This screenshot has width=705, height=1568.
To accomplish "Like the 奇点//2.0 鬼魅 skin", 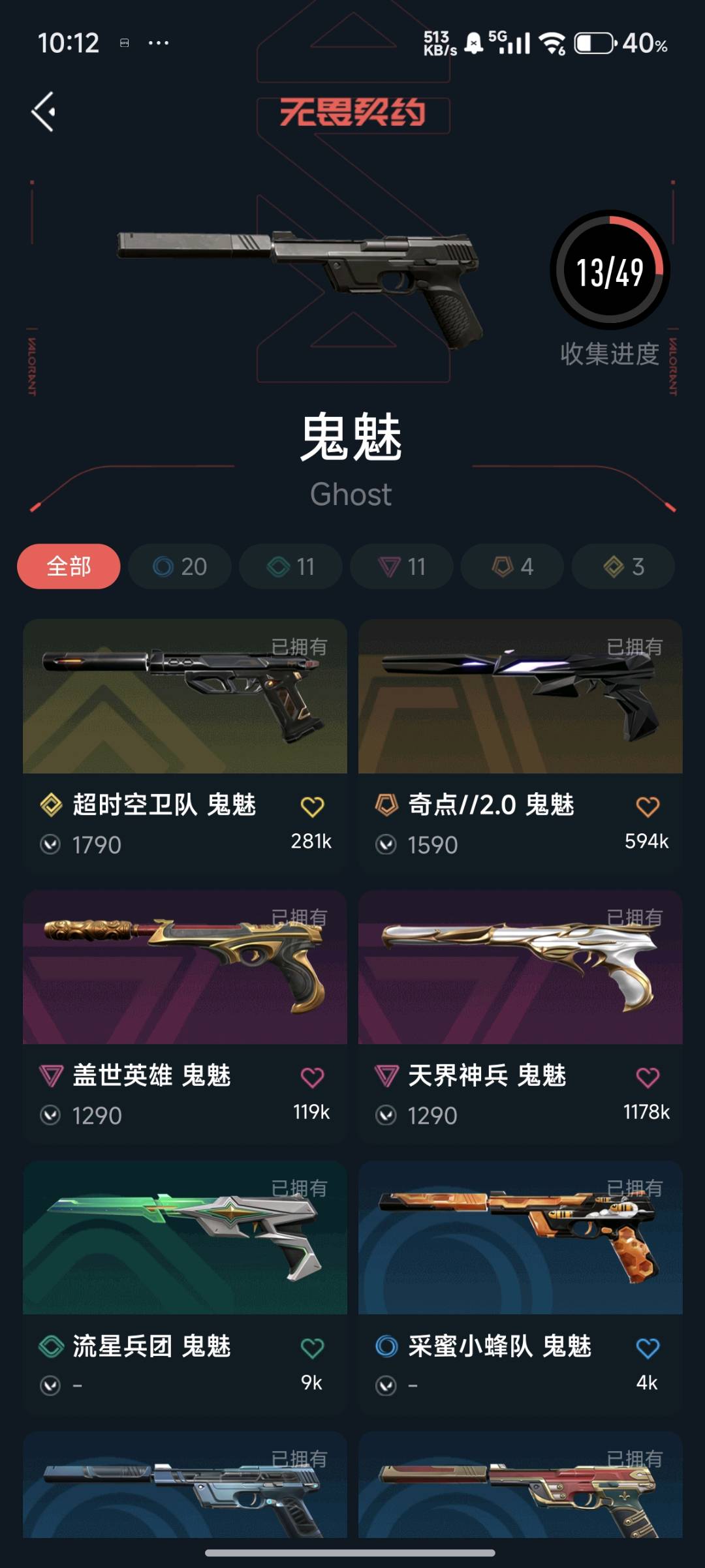I will (648, 807).
